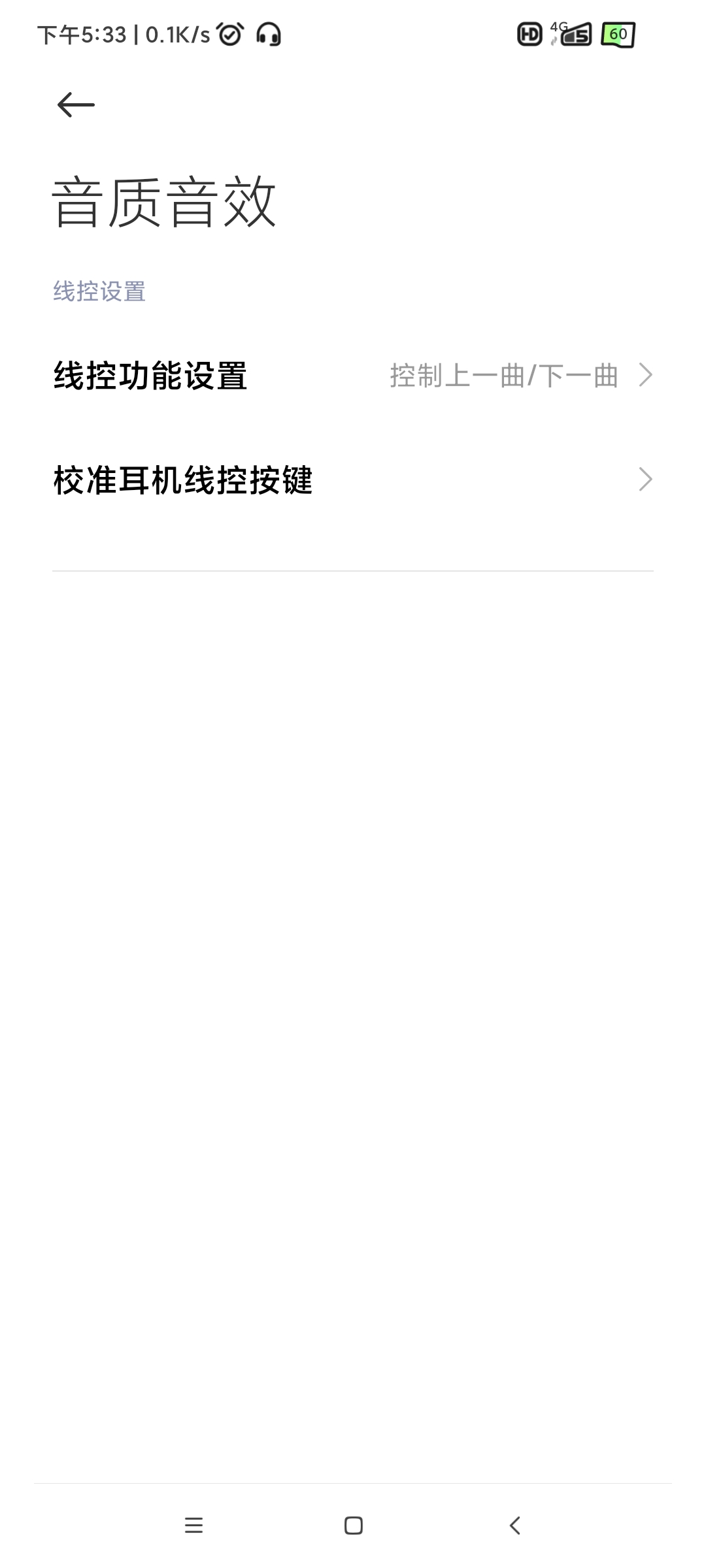Go back using the top-left arrow
Screen dimensions: 706x1568
(x=76, y=105)
